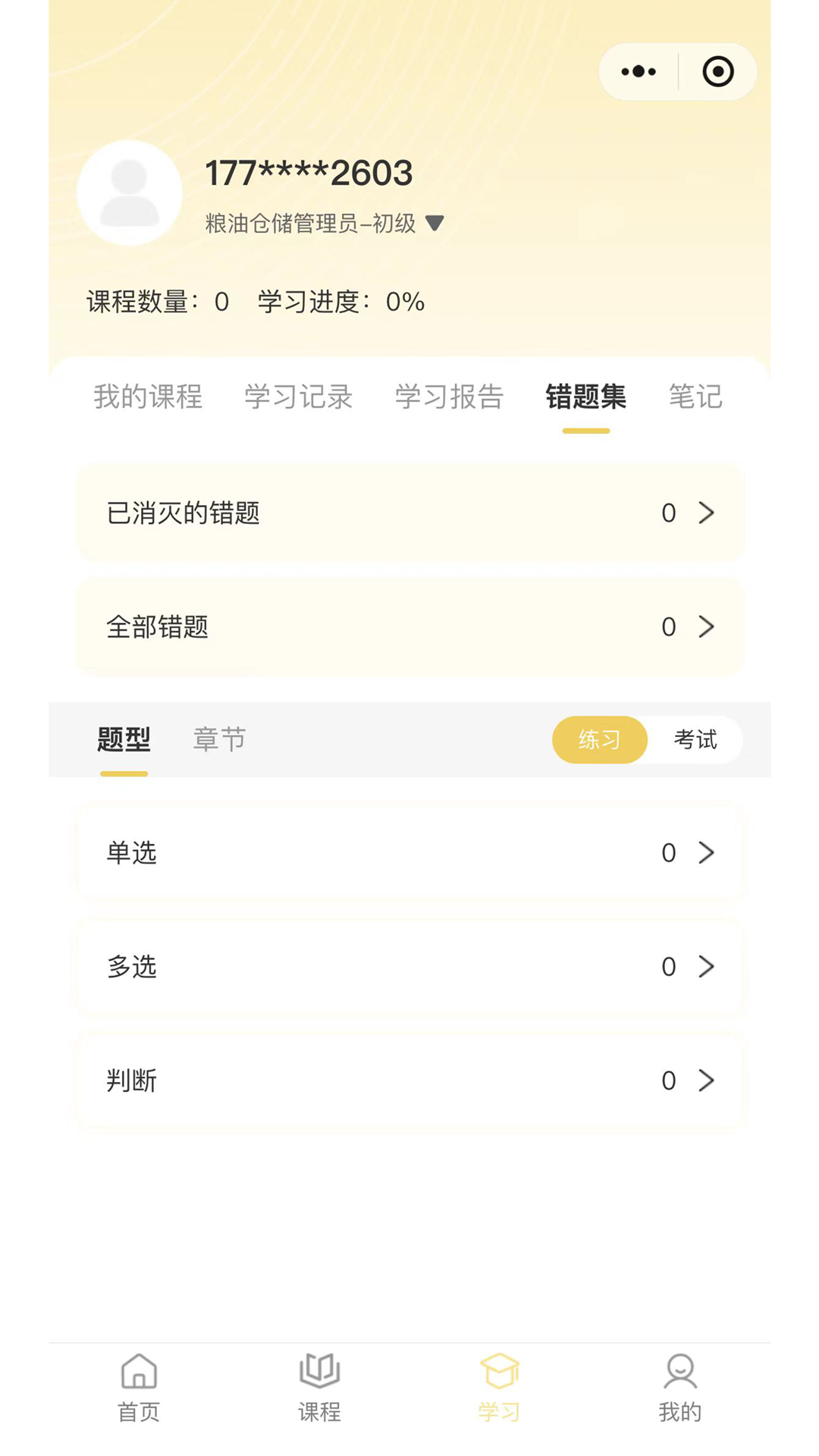Switch mode to 练习

599,739
